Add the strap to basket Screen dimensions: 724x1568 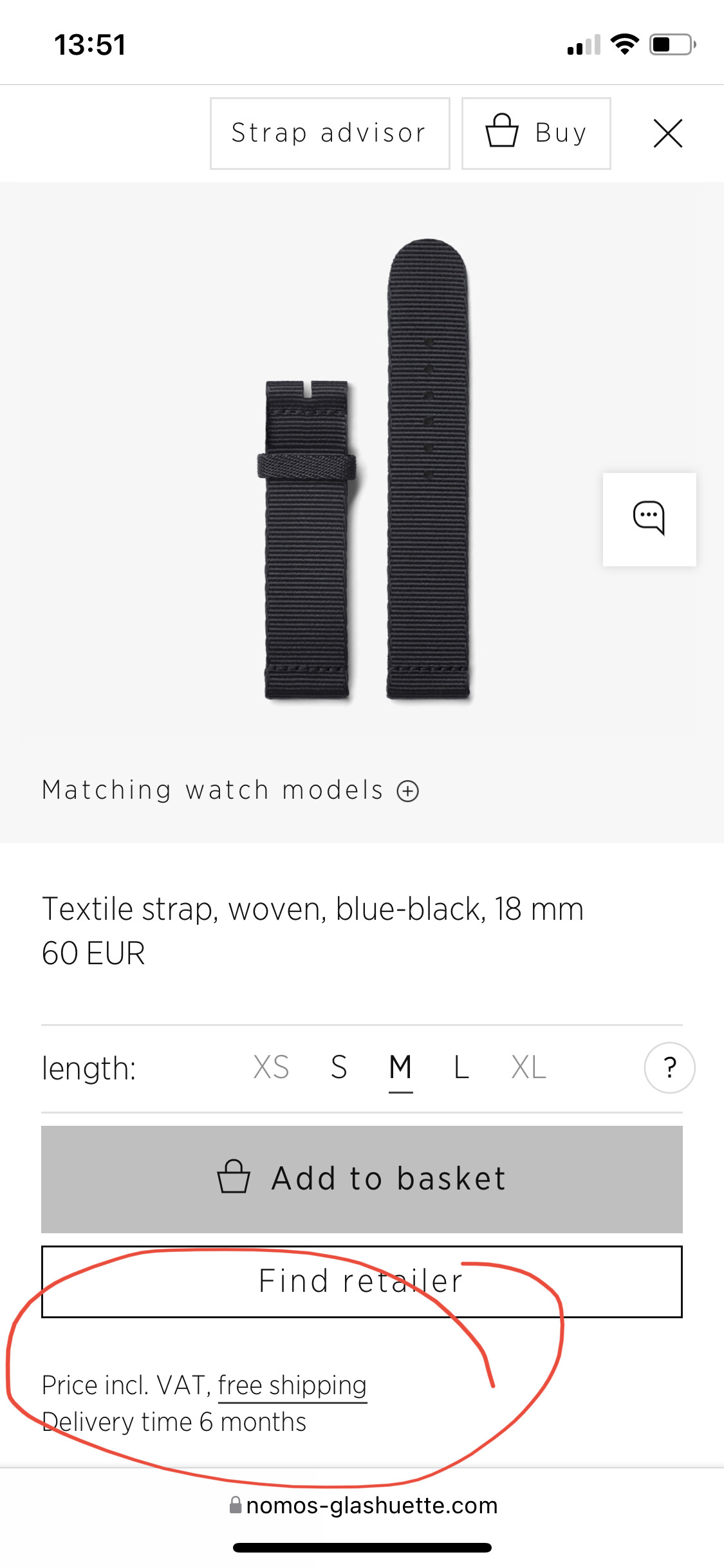pyautogui.click(x=362, y=1179)
